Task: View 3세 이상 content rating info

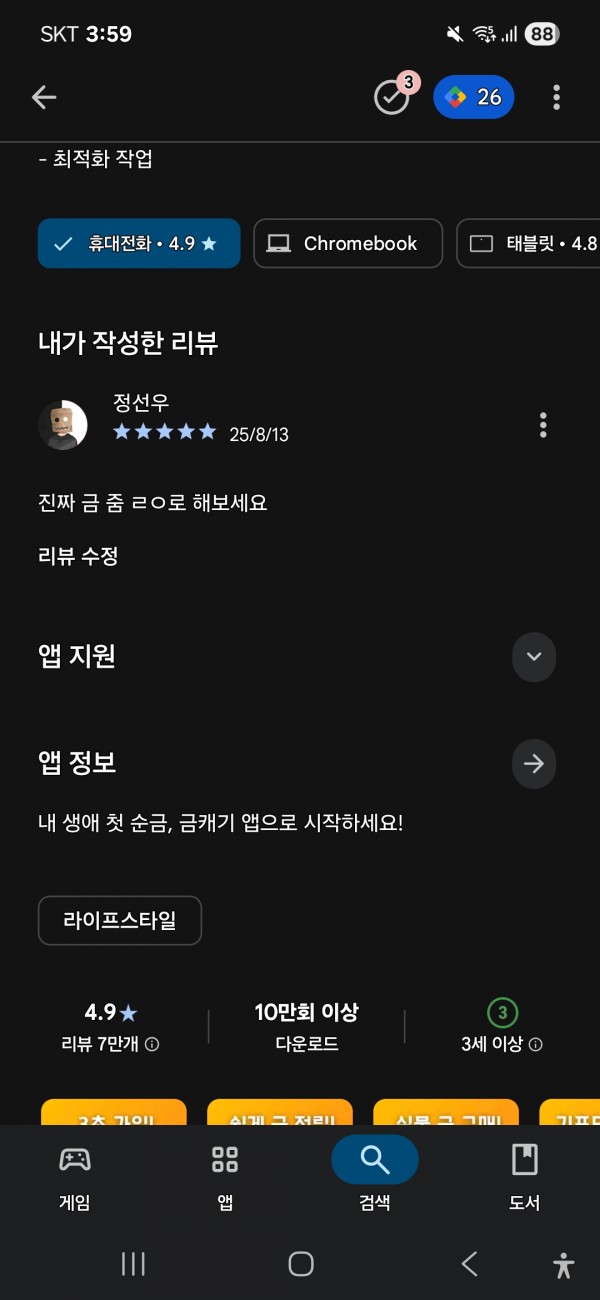Action: (536, 1044)
